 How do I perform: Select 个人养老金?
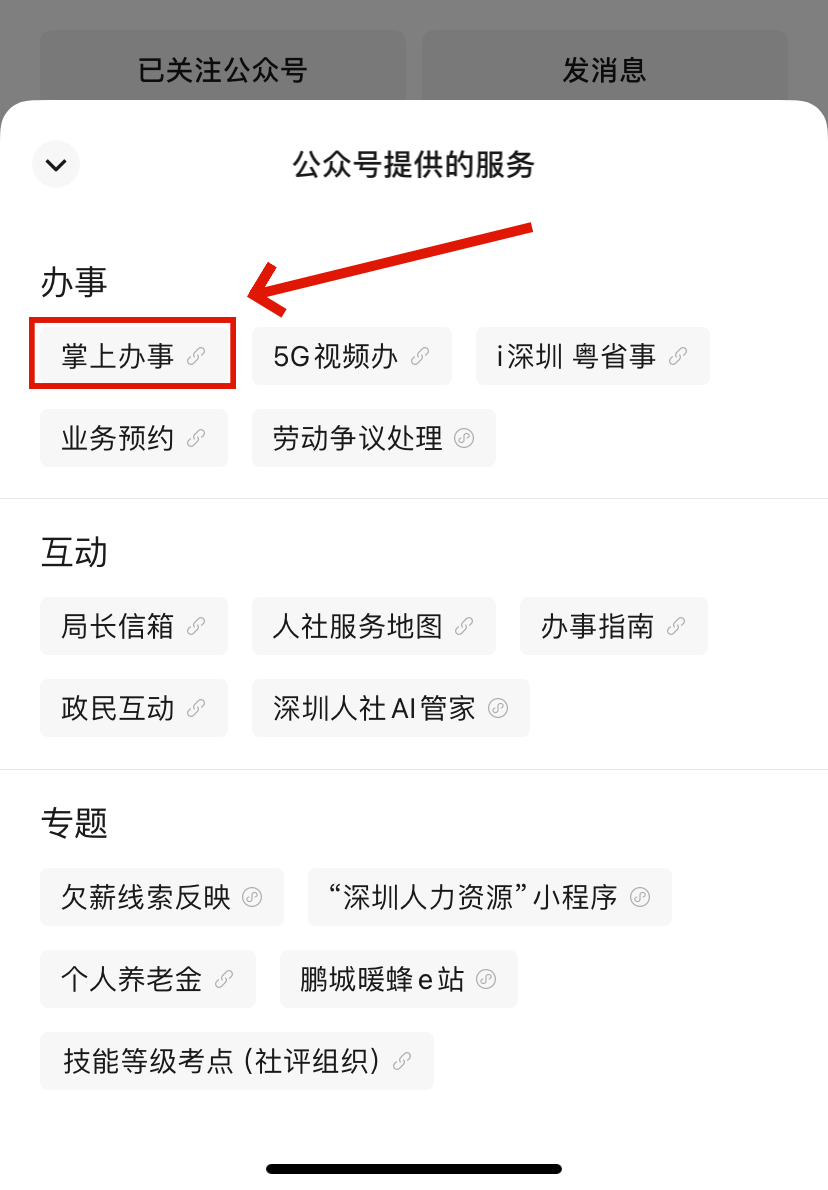(147, 979)
